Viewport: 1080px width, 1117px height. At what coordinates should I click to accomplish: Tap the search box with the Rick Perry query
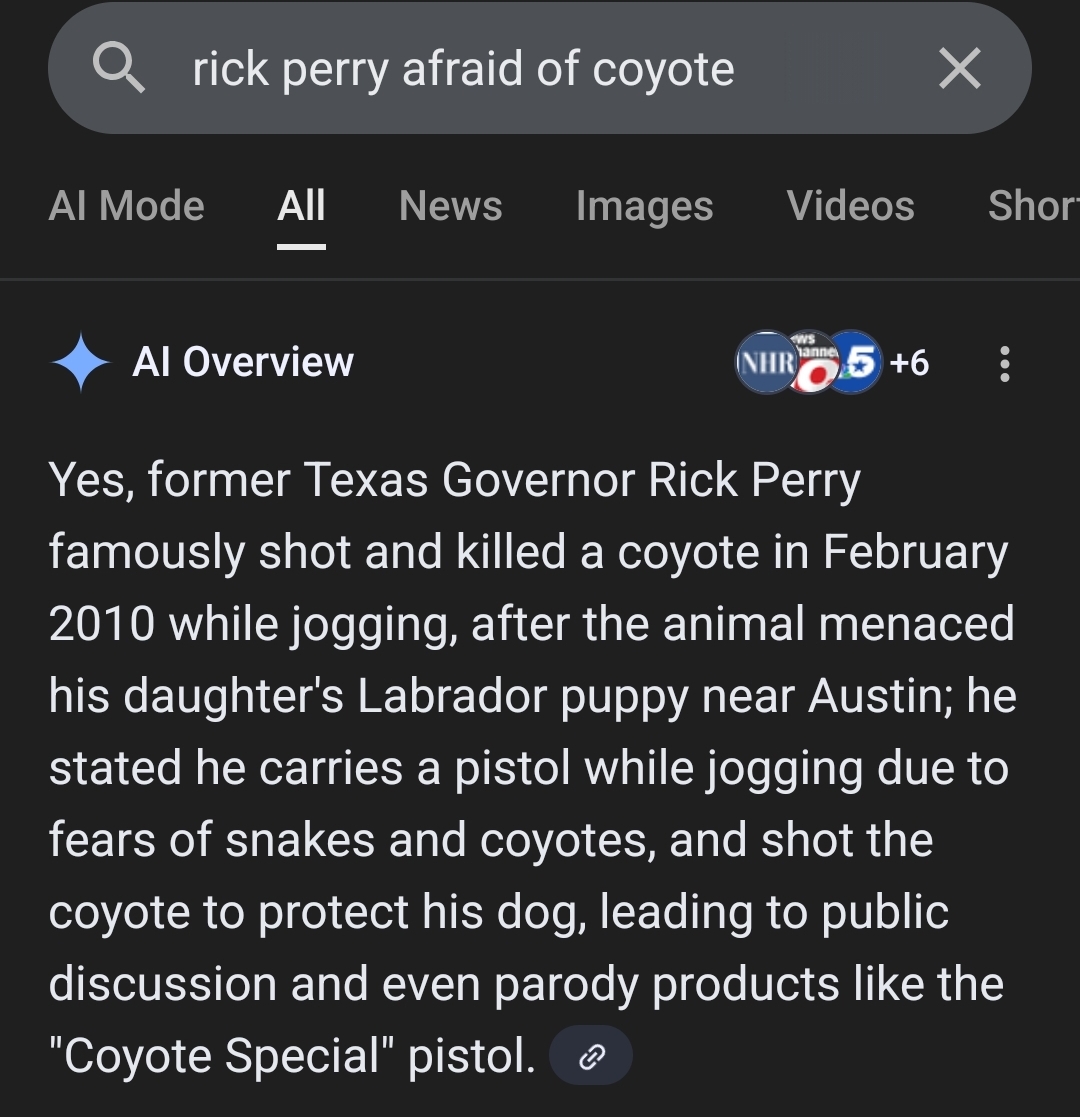(463, 69)
